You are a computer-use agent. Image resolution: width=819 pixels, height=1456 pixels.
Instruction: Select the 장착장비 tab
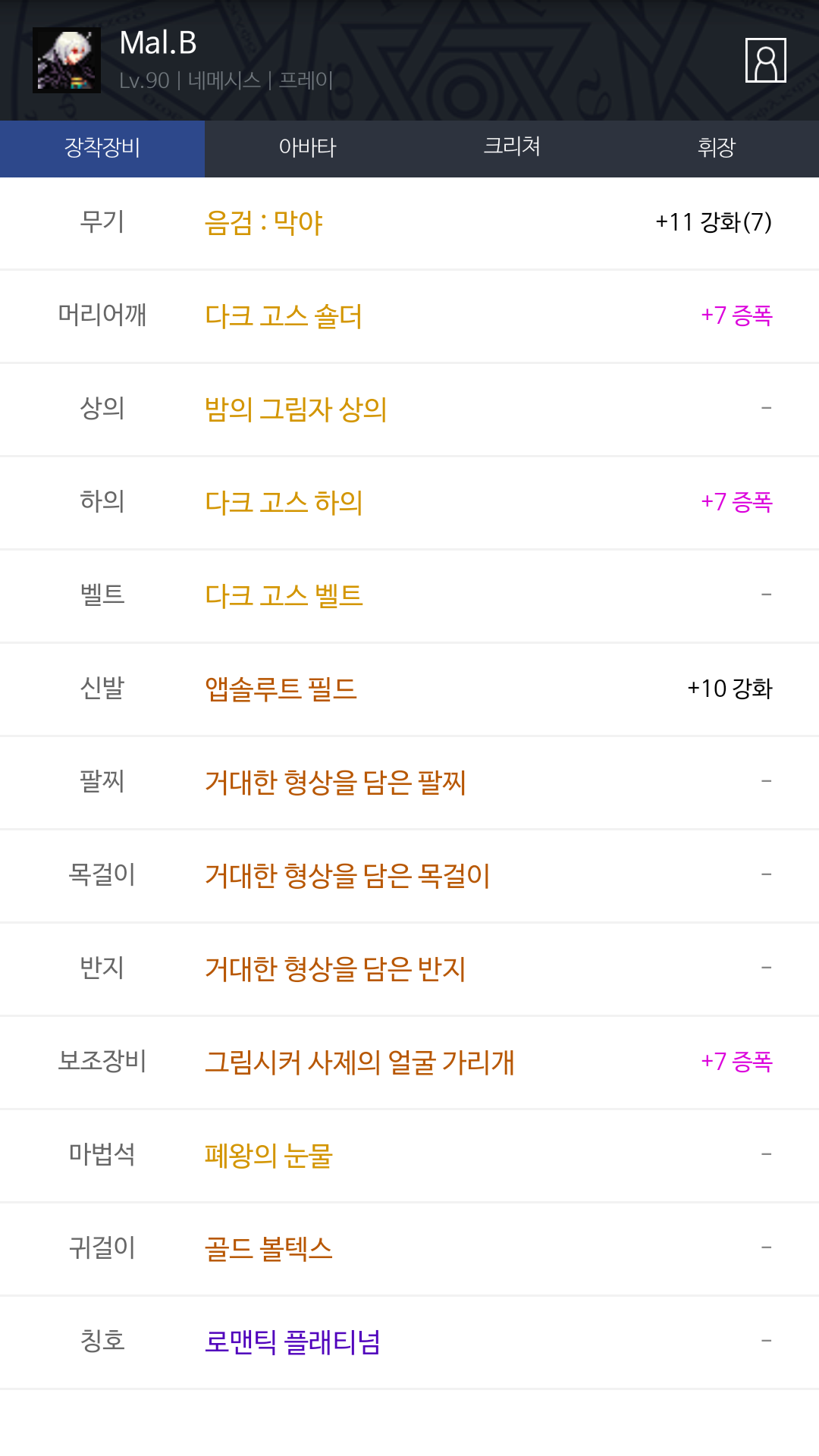102,149
